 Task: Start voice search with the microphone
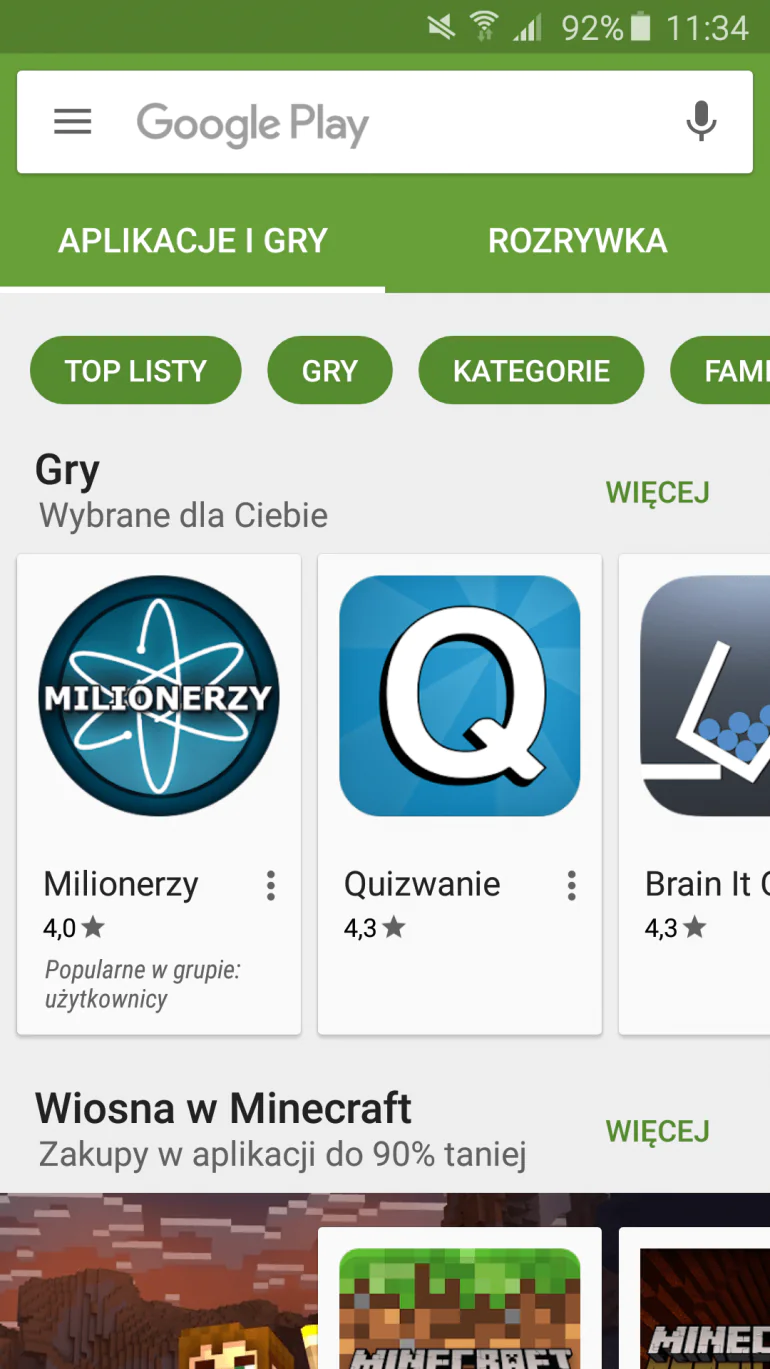pyautogui.click(x=701, y=122)
